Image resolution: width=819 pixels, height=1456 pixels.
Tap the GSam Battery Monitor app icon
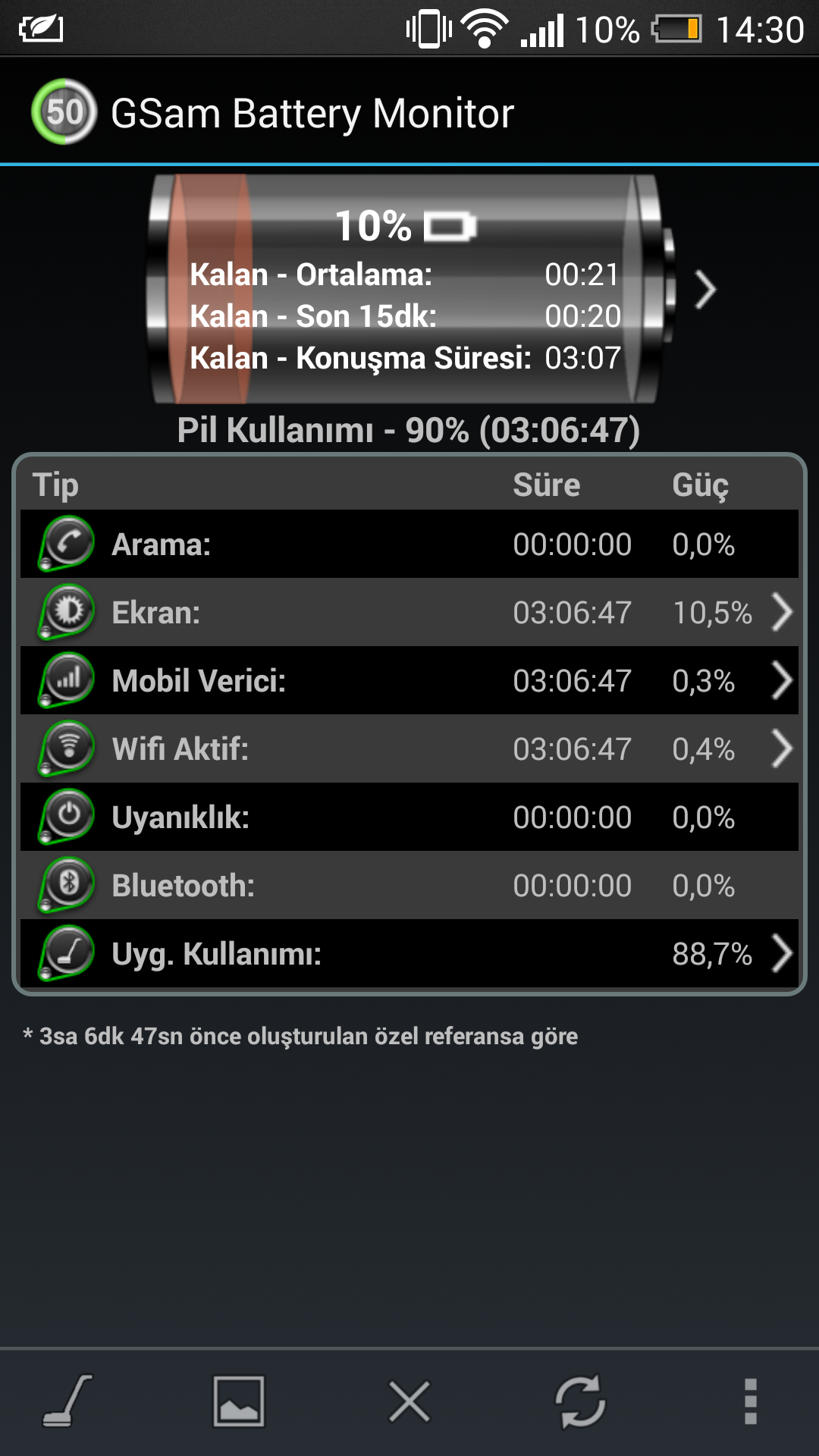click(x=64, y=112)
